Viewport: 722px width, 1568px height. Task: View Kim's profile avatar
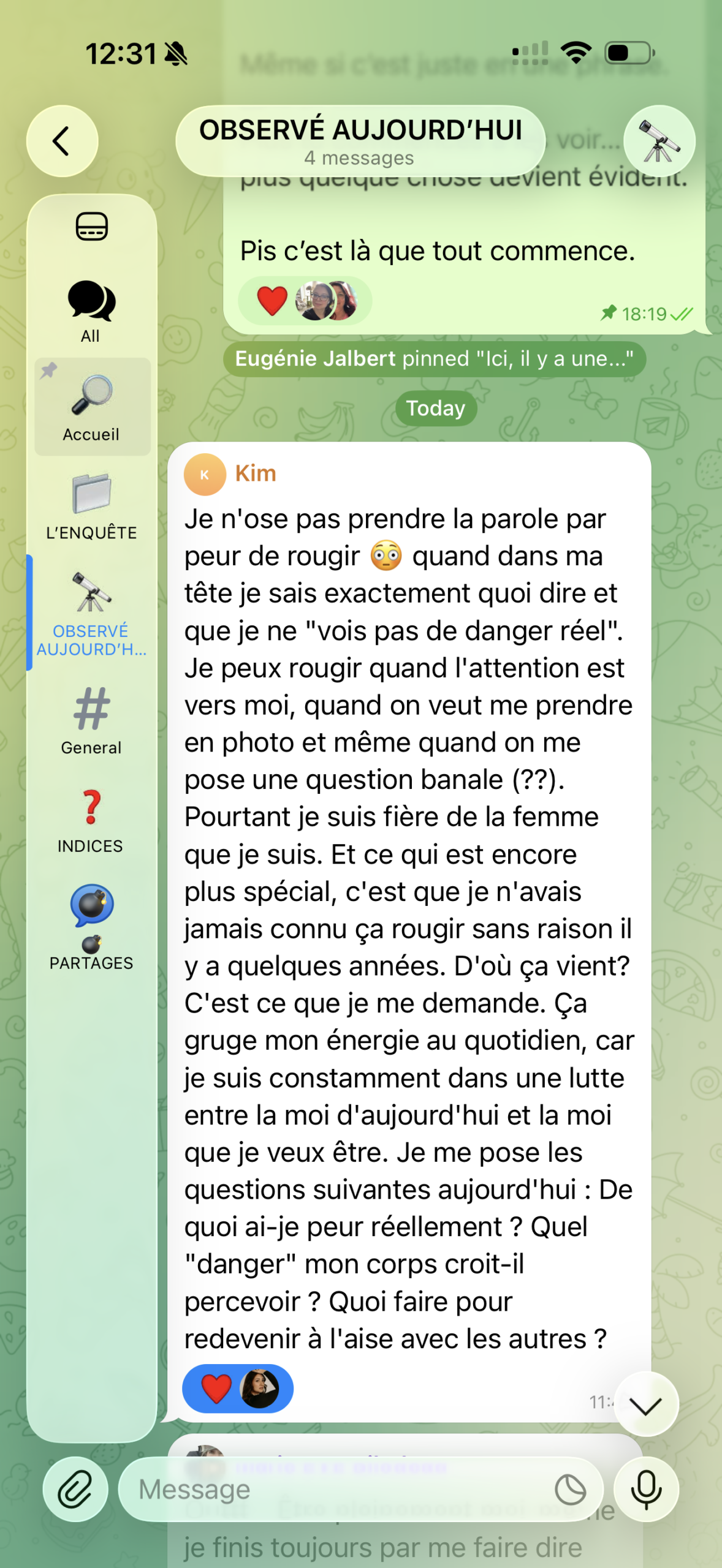205,474
